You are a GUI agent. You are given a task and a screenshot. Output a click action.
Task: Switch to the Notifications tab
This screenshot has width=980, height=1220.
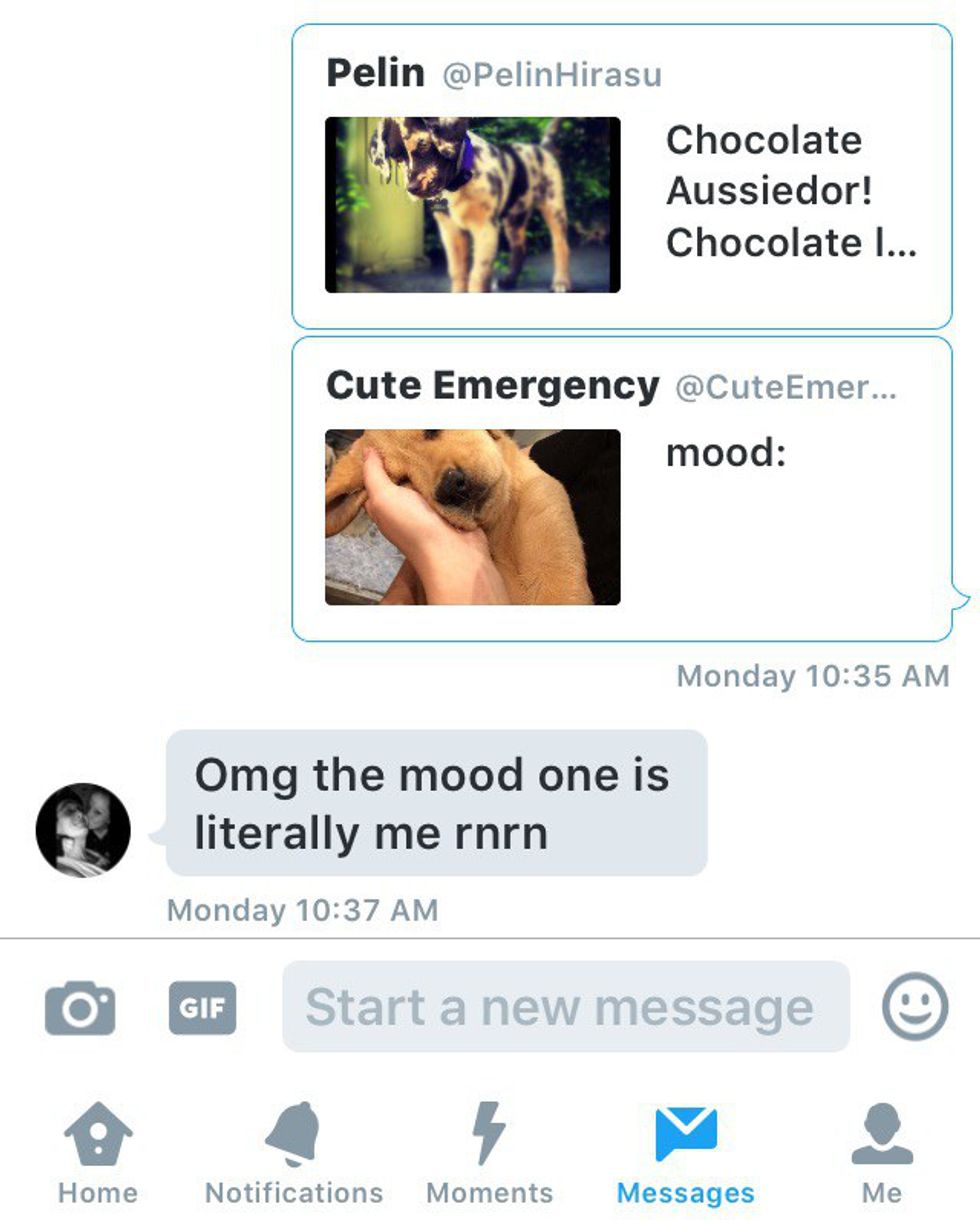point(293,1152)
